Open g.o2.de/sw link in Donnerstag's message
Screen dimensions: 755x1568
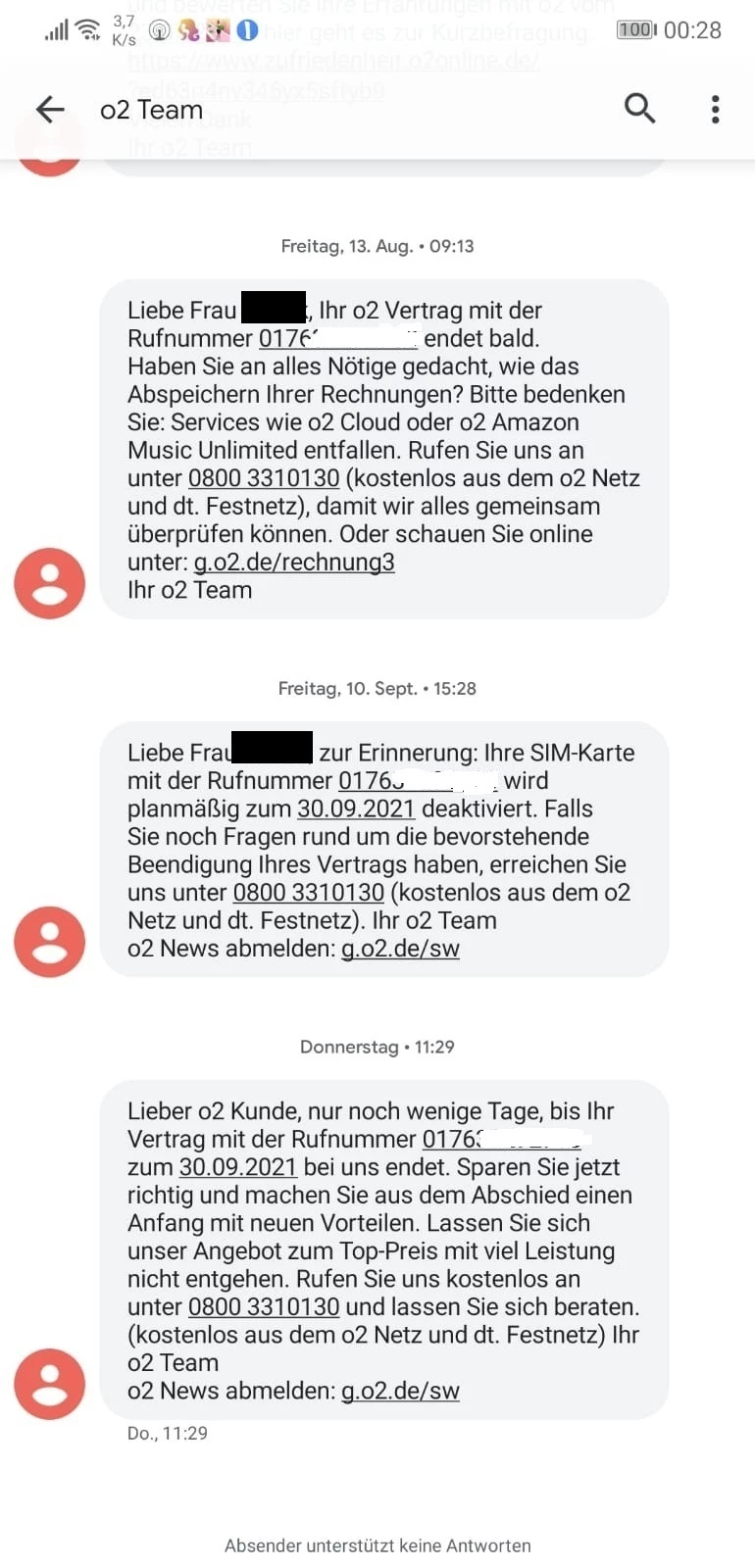[400, 1391]
